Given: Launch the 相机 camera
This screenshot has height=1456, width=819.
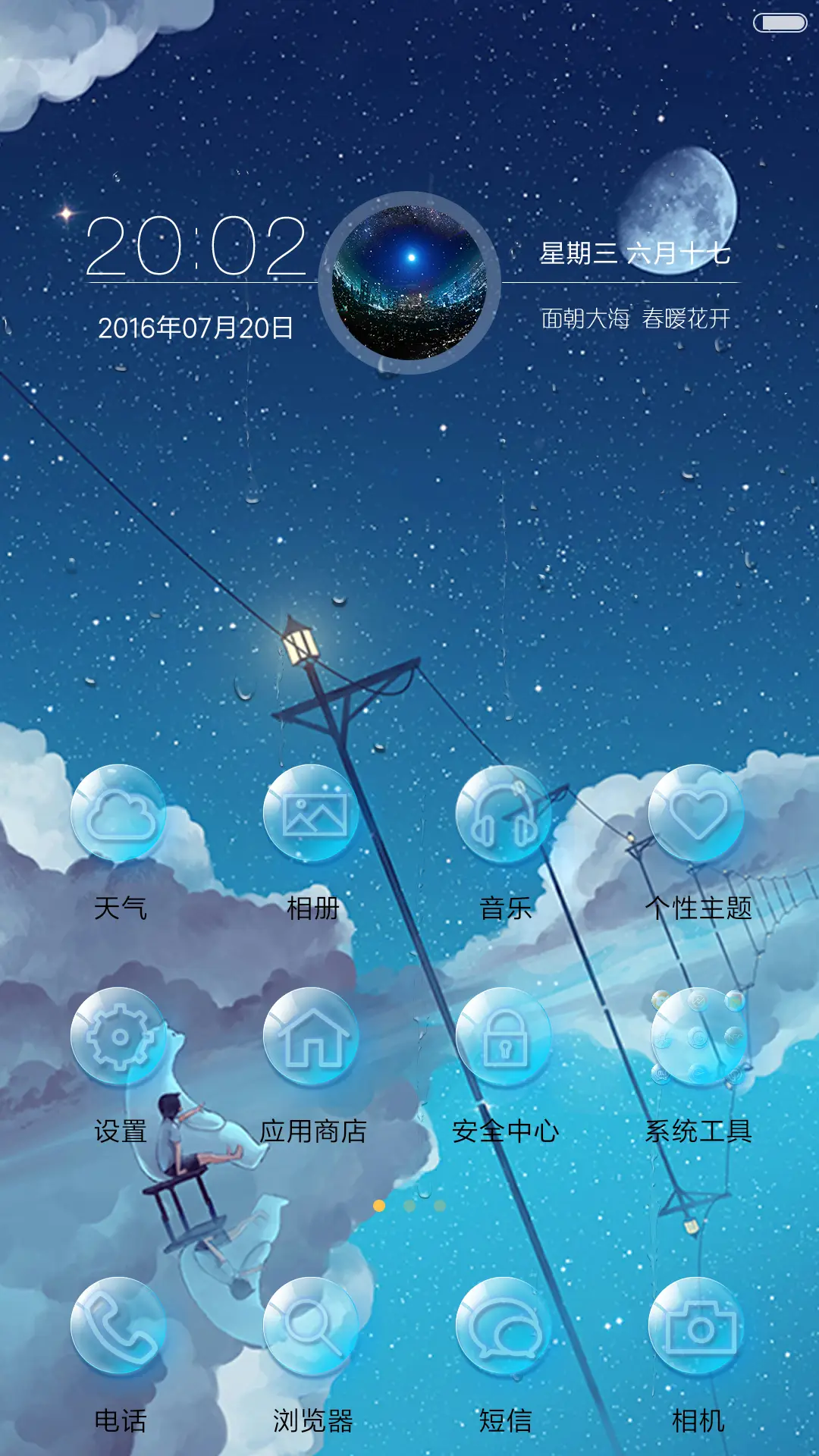Looking at the screenshot, I should click(697, 1327).
